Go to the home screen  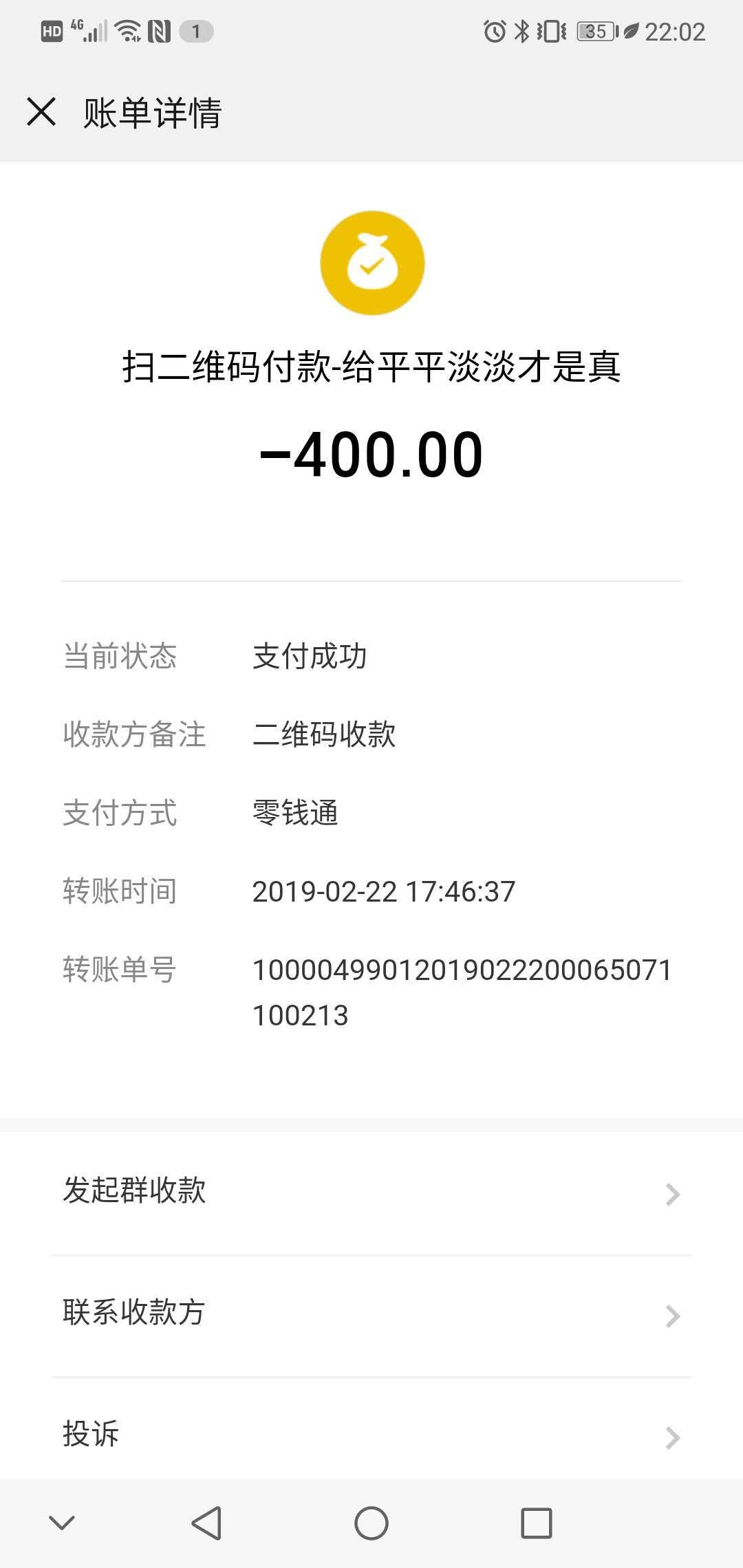[x=371, y=1523]
